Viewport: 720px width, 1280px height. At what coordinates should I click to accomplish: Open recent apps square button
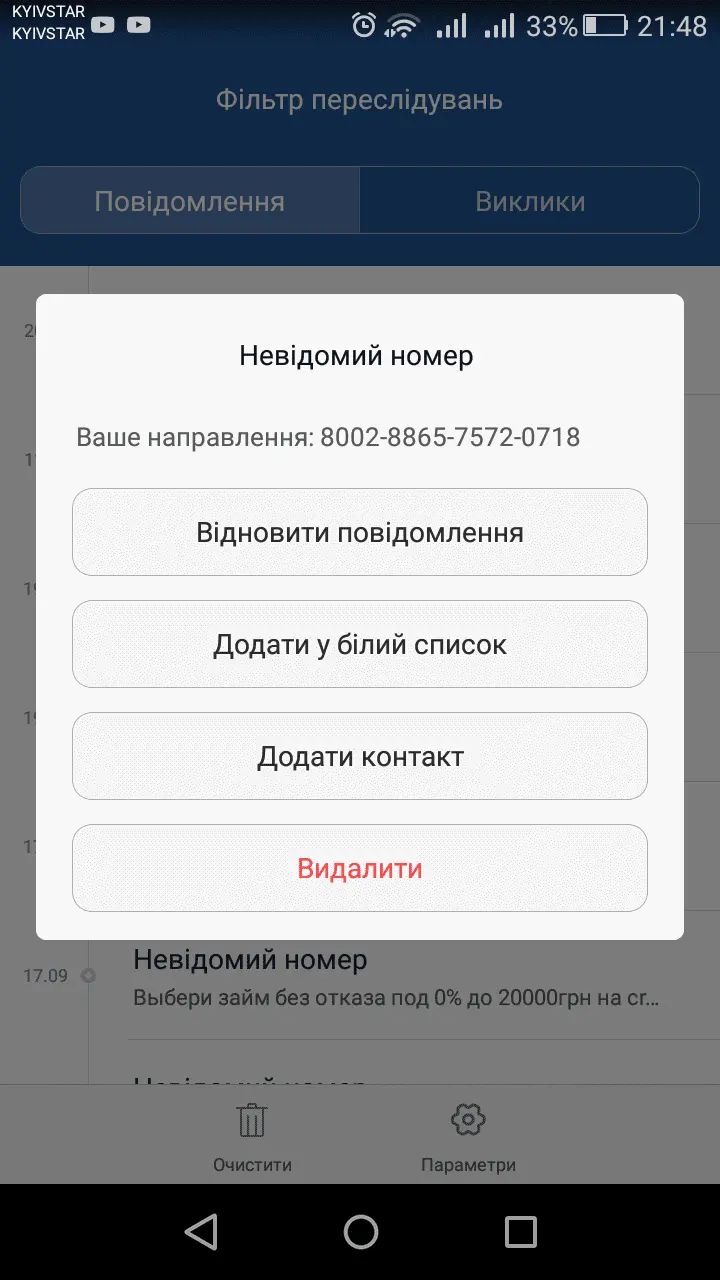pos(519,1231)
